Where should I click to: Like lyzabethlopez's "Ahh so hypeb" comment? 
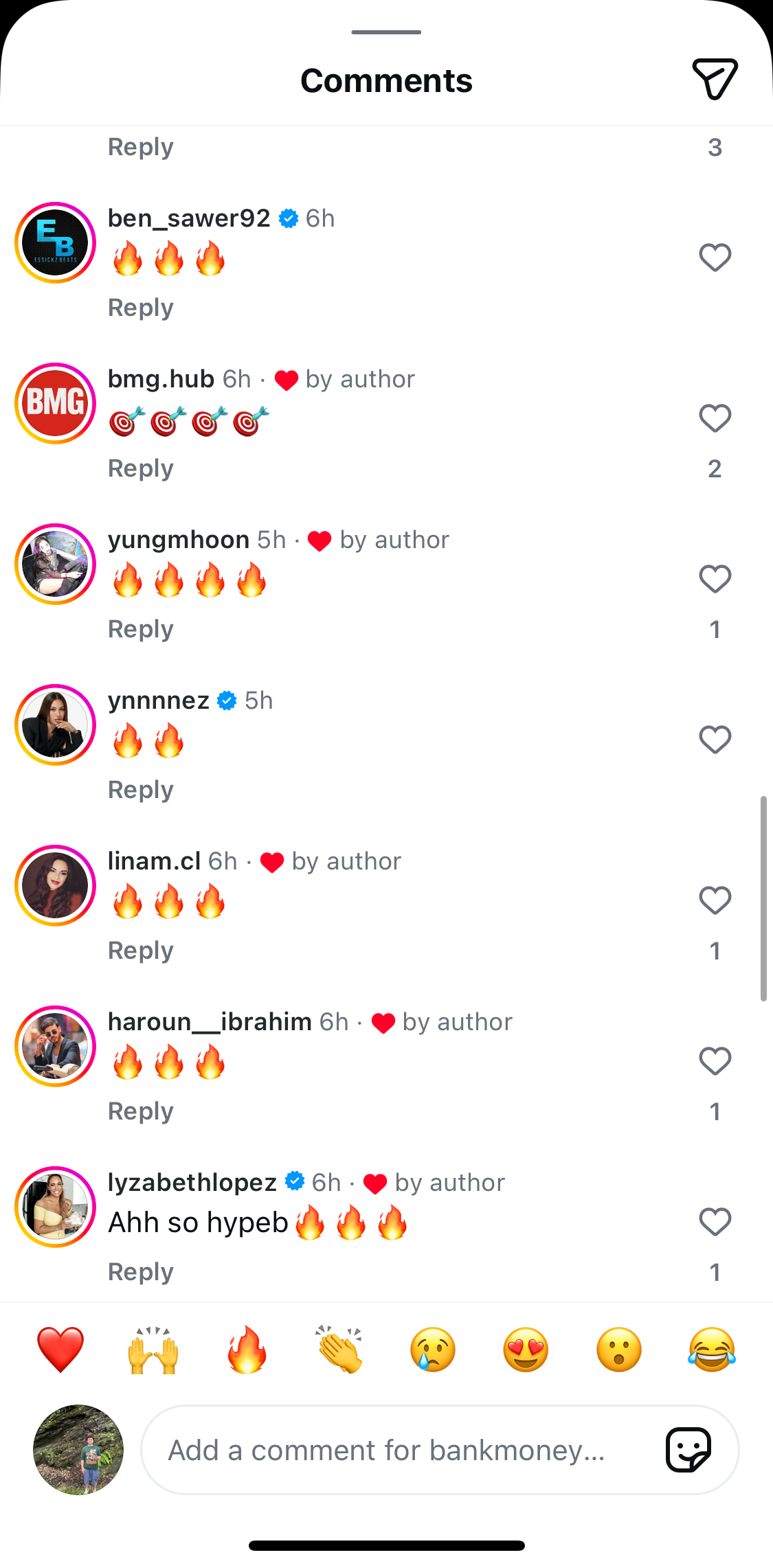tap(715, 1222)
